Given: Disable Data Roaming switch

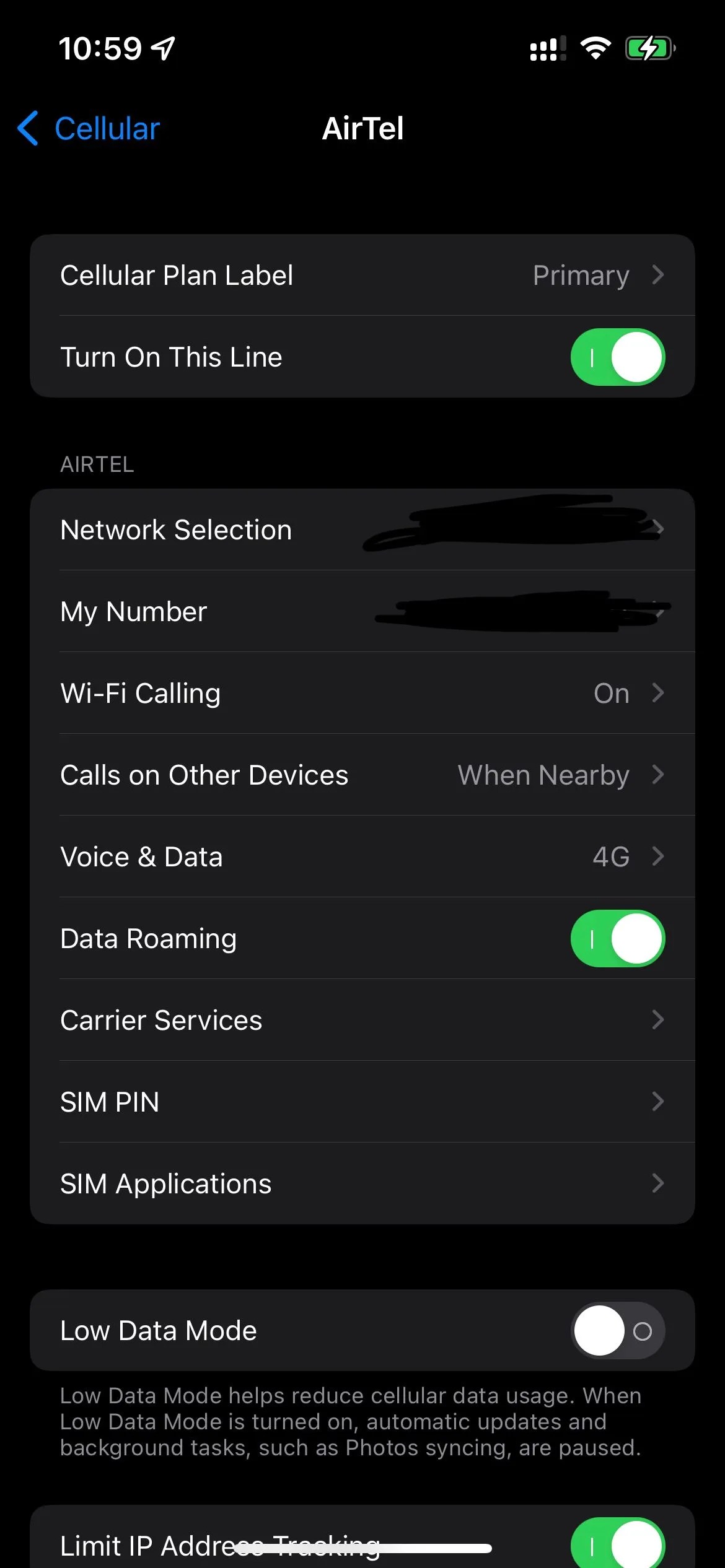Looking at the screenshot, I should pyautogui.click(x=617, y=939).
